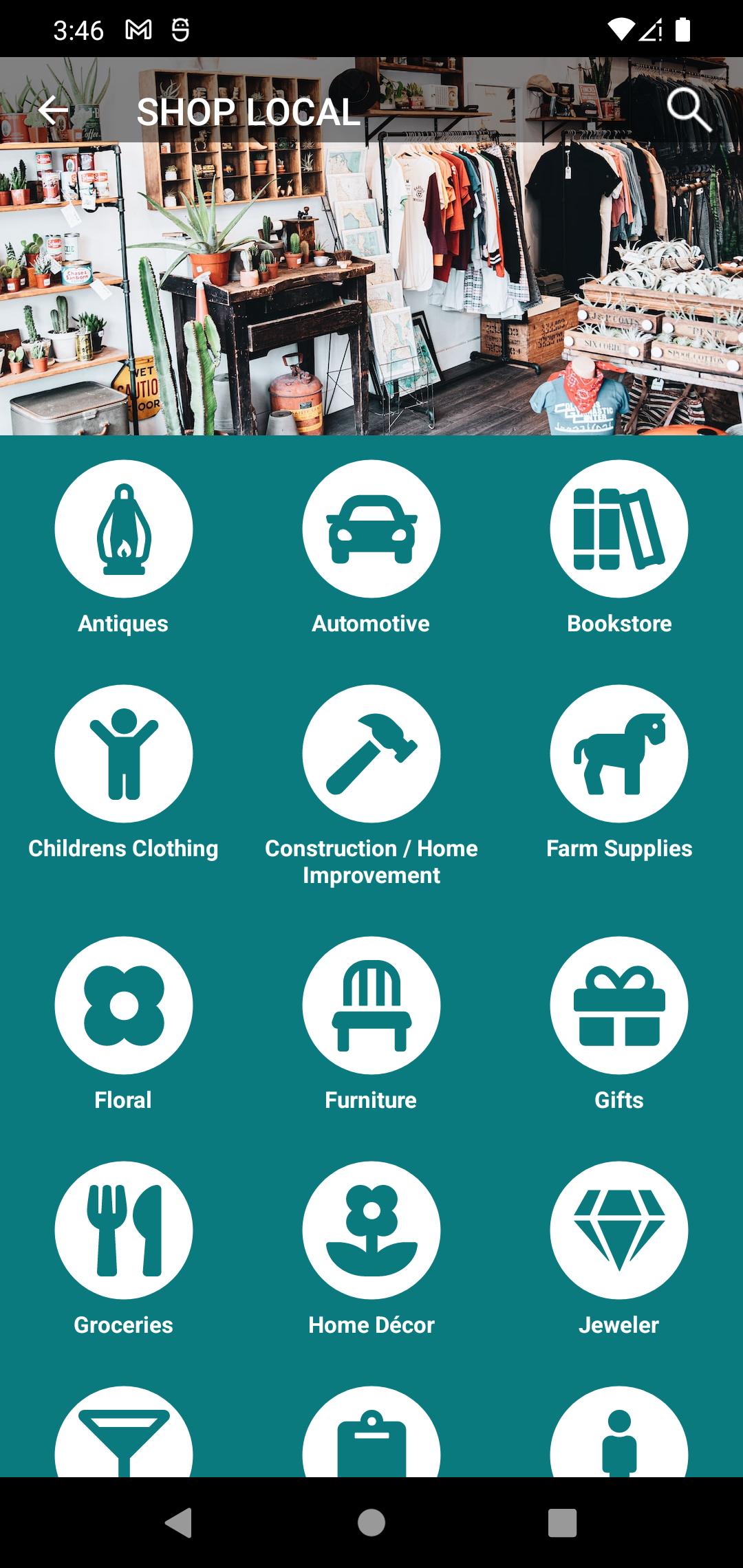Open the search magnifier icon
743x1568 pixels.
coord(689,110)
